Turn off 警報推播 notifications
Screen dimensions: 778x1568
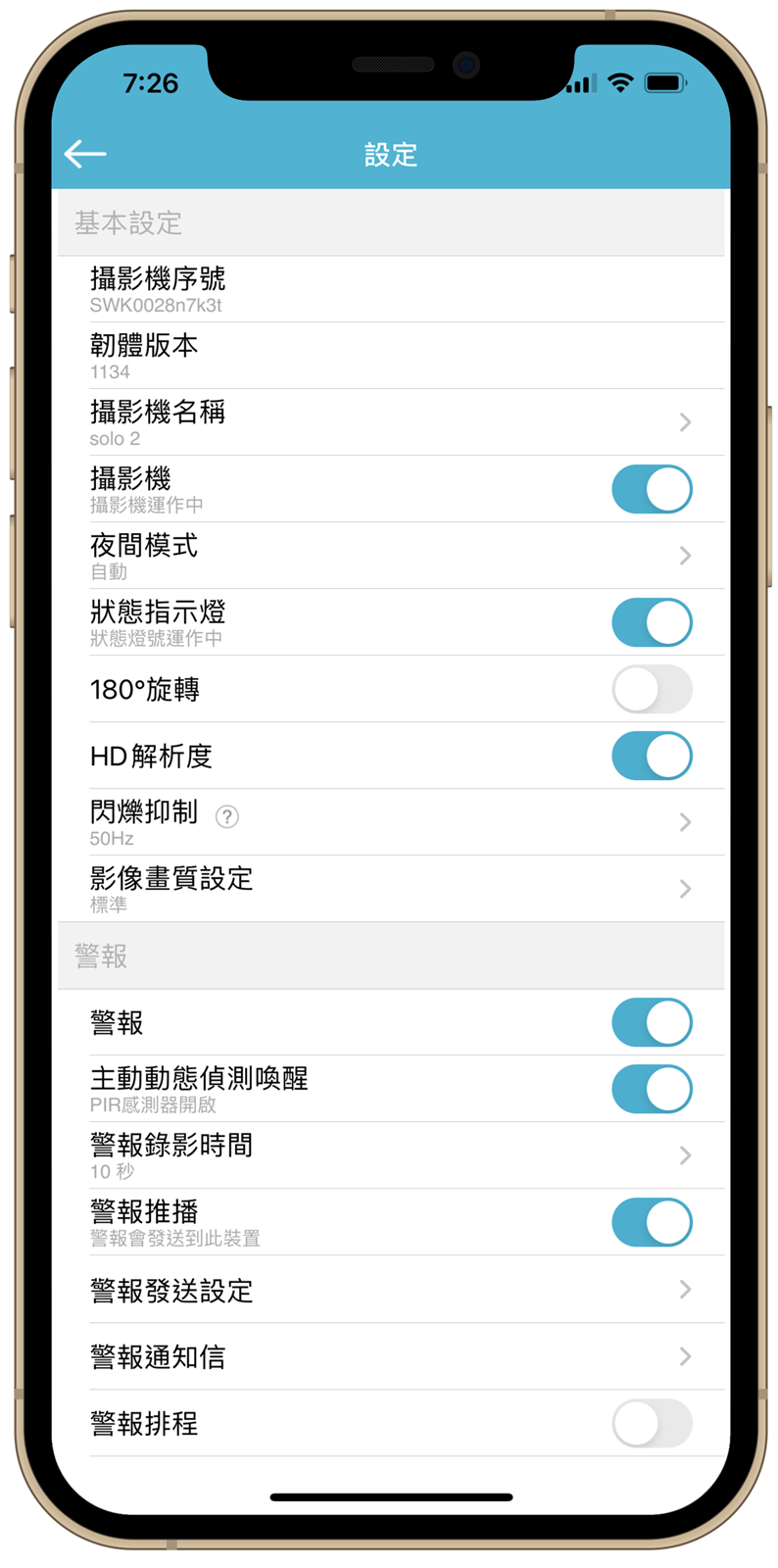(x=652, y=1223)
